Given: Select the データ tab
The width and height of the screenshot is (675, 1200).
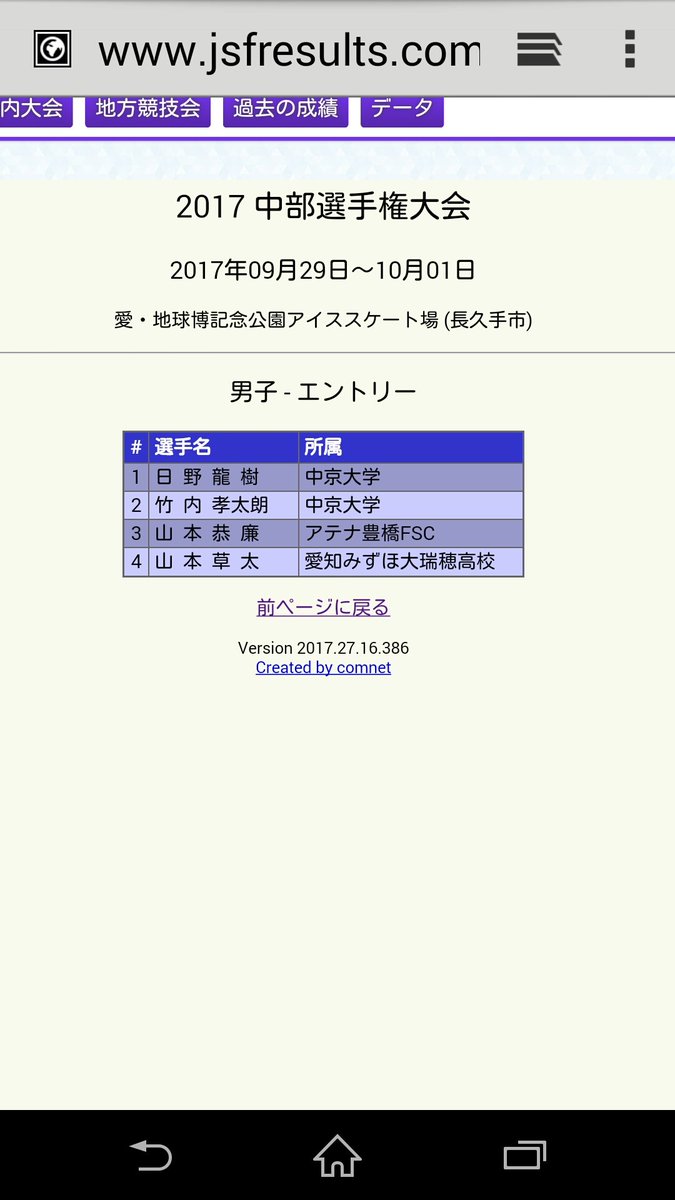Looking at the screenshot, I should pyautogui.click(x=401, y=109).
